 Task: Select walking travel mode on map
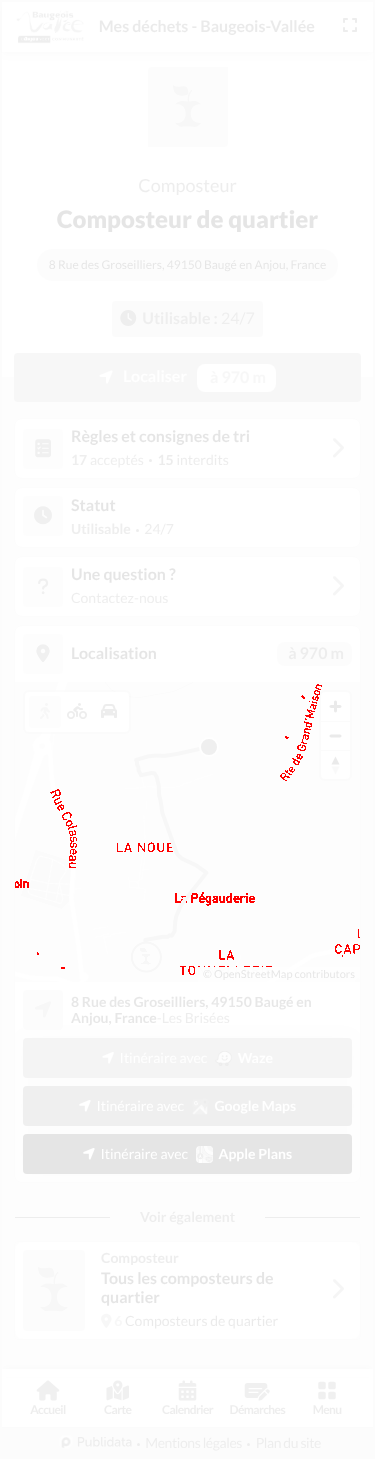45,712
